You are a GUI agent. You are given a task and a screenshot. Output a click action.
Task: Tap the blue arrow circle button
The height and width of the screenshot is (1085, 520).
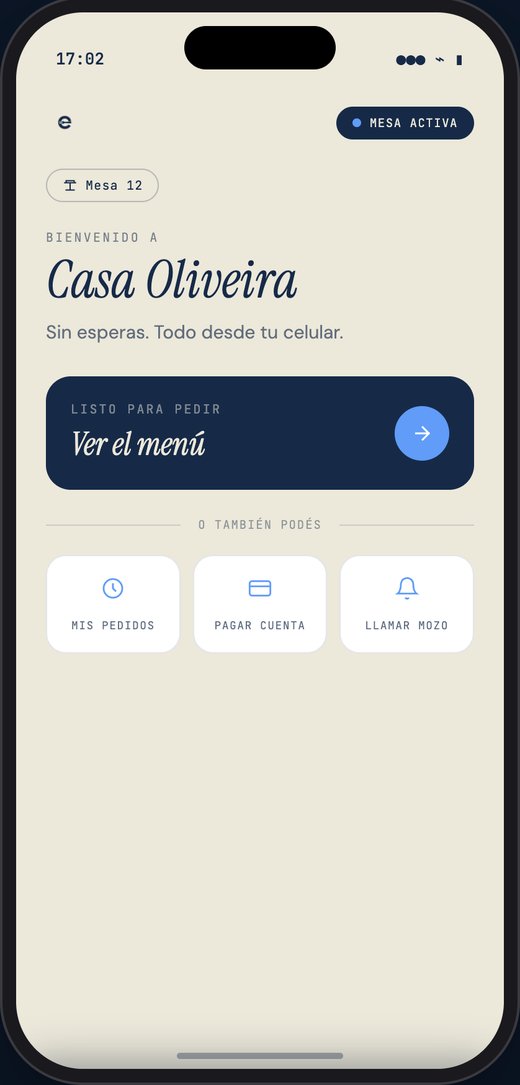tap(422, 433)
